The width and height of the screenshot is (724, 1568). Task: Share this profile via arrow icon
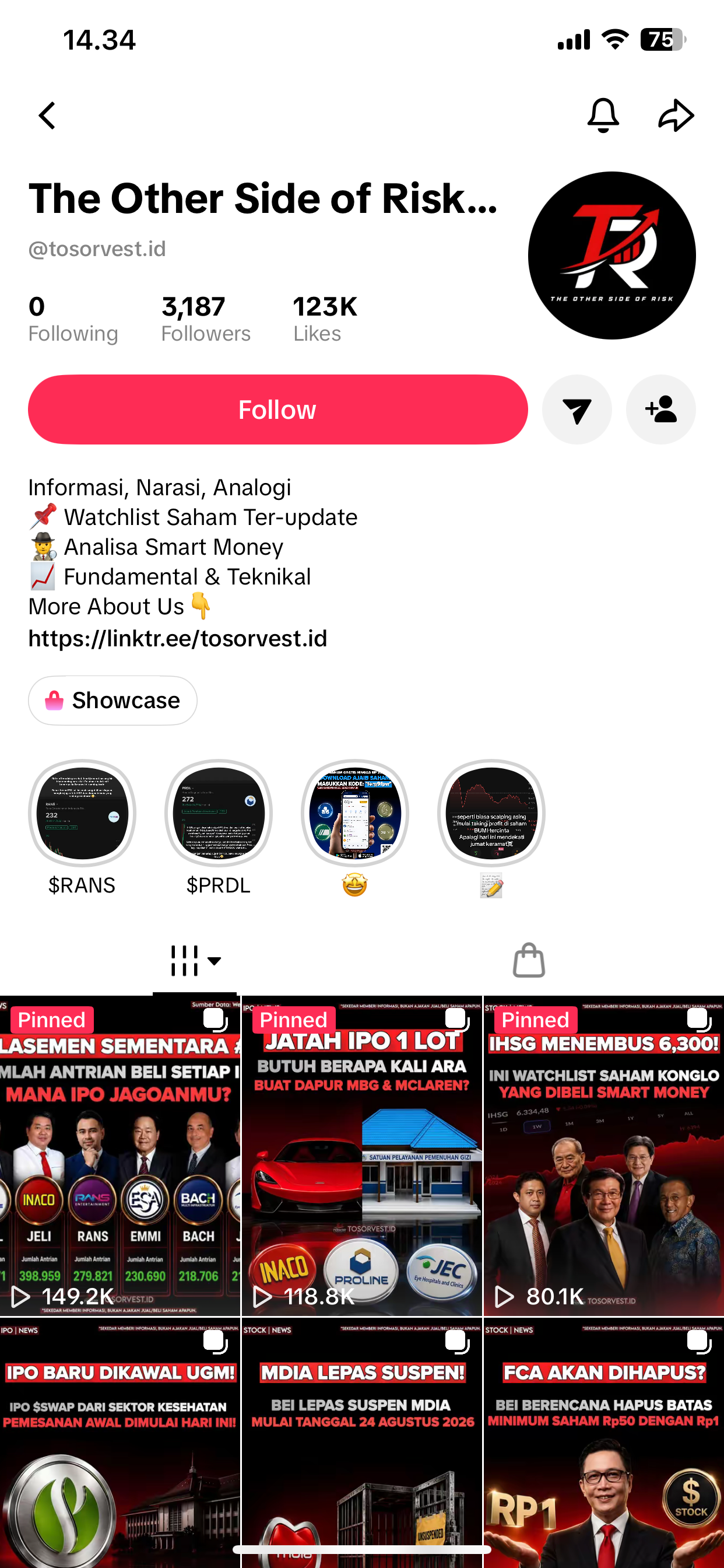(676, 115)
